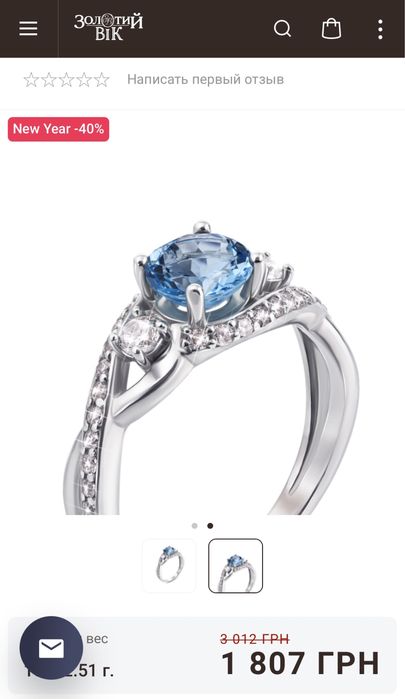
Task: Open the large ring product image
Action: point(211,368)
